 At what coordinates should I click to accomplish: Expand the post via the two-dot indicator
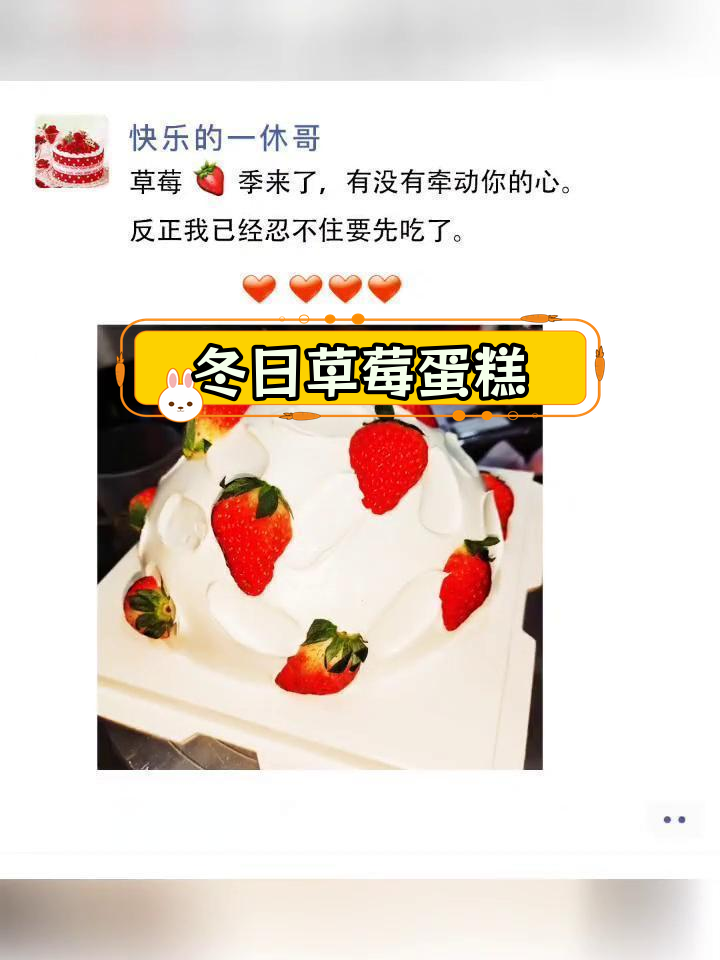pos(675,819)
